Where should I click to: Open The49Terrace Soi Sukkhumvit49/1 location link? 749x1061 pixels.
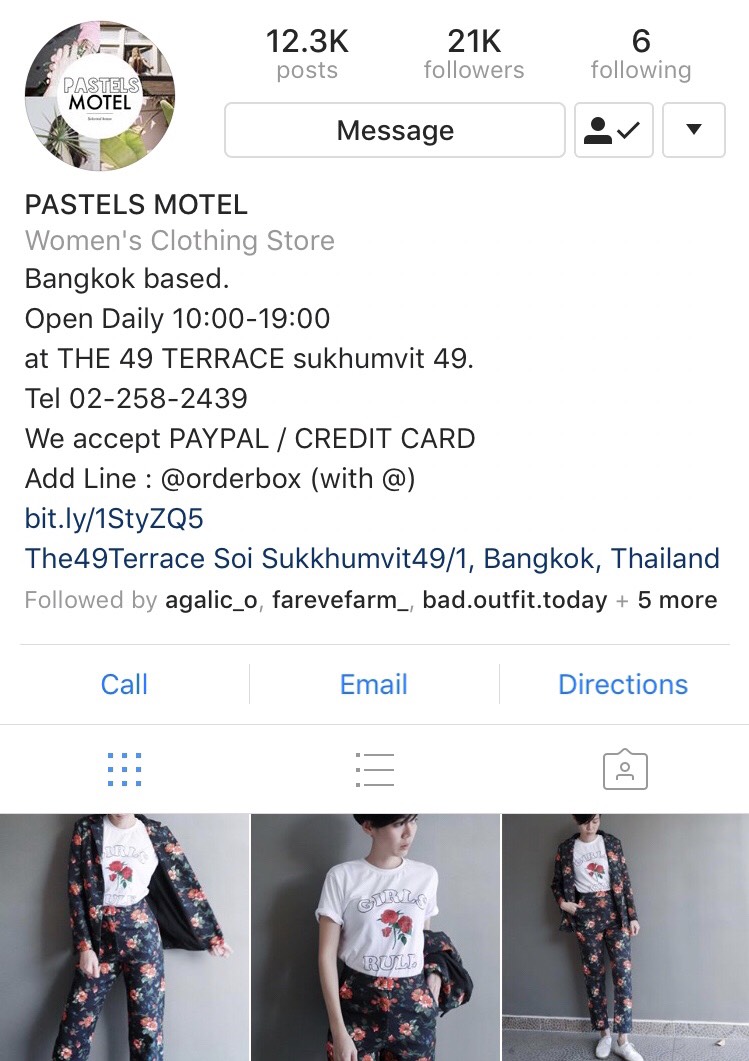(x=372, y=558)
